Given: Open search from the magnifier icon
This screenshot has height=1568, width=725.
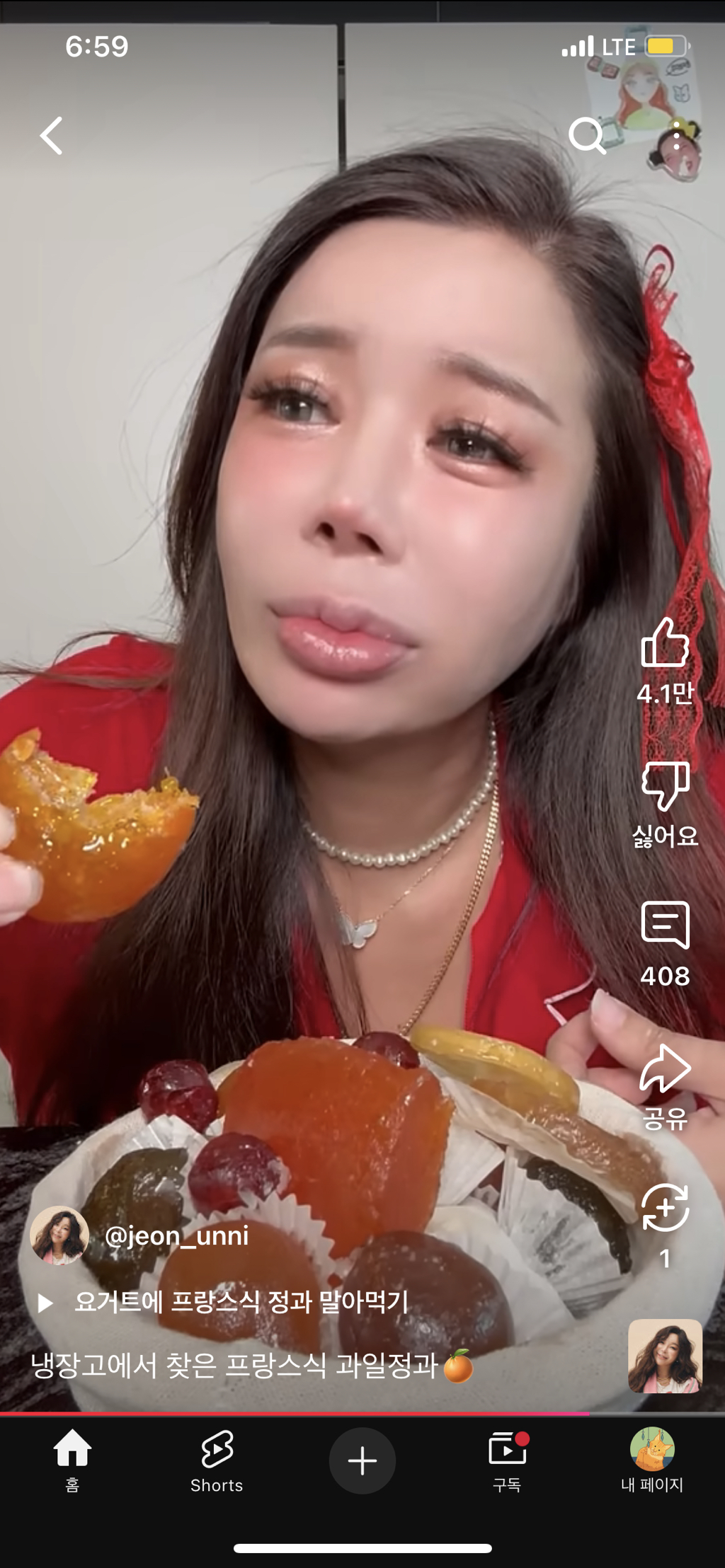Looking at the screenshot, I should 587,135.
